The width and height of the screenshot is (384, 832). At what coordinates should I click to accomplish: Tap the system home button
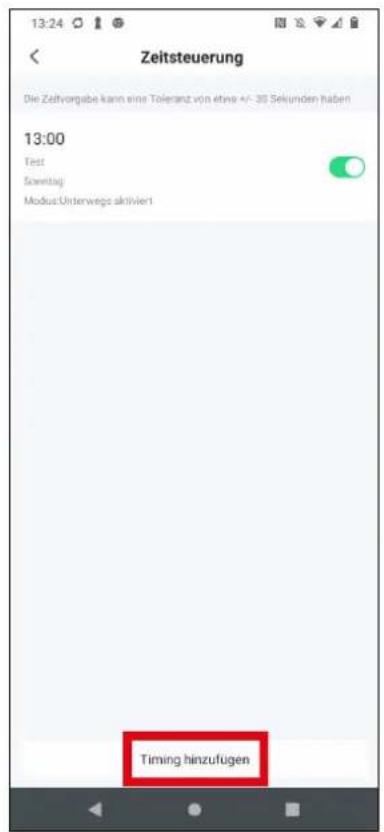195,809
